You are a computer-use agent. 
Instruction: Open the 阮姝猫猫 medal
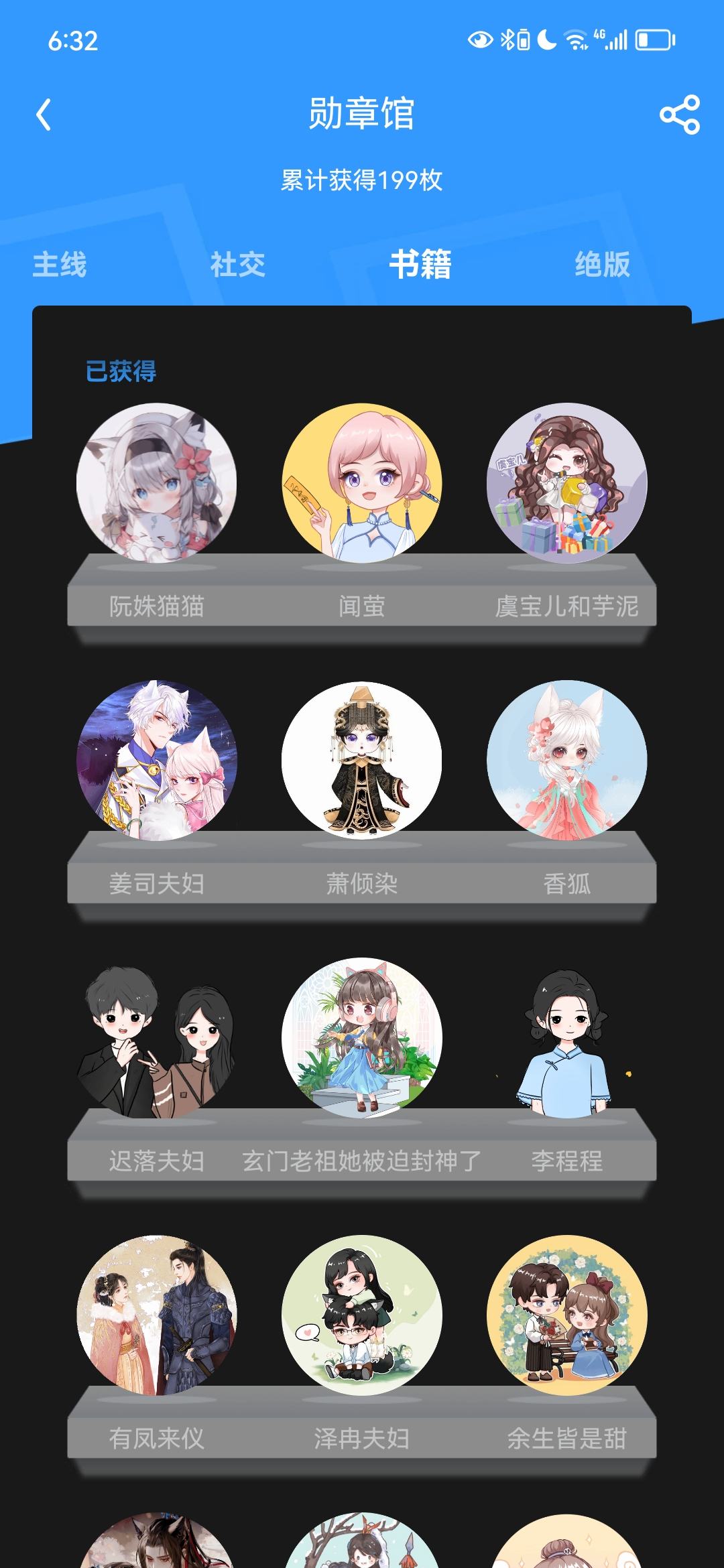pyautogui.click(x=157, y=483)
